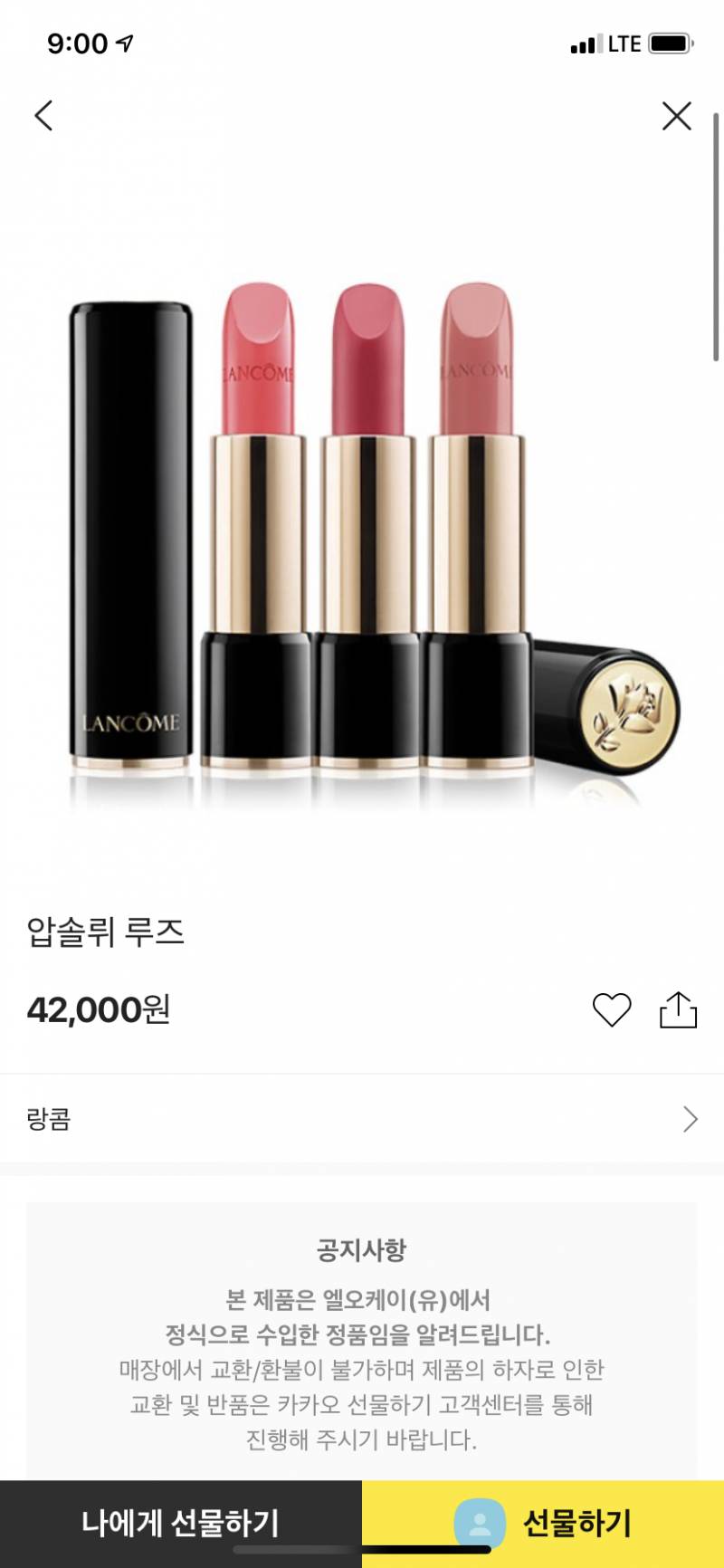Close the product page with the X icon
Screen dimensions: 724x1568
675,116
